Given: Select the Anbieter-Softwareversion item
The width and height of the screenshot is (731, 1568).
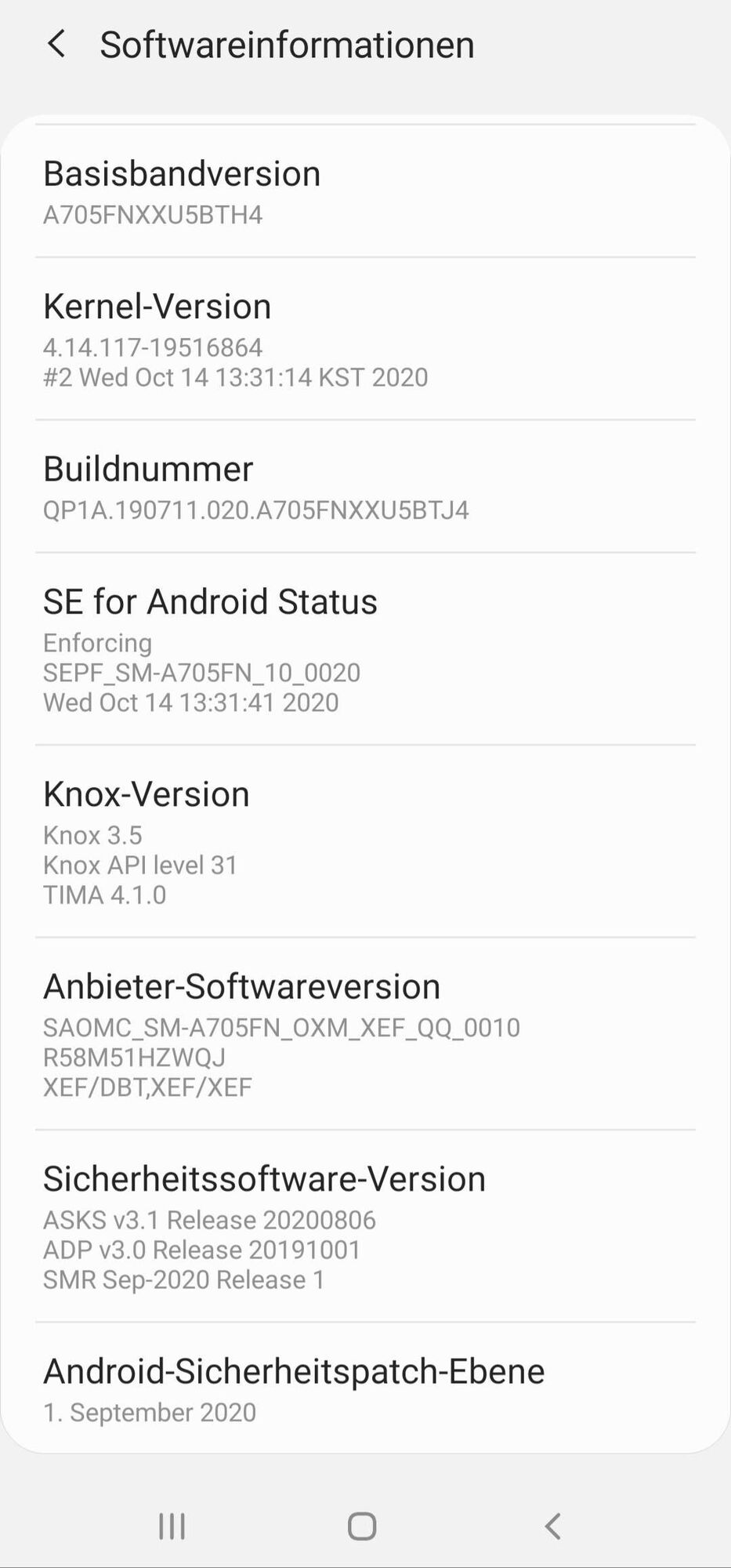Looking at the screenshot, I should pos(241,985).
